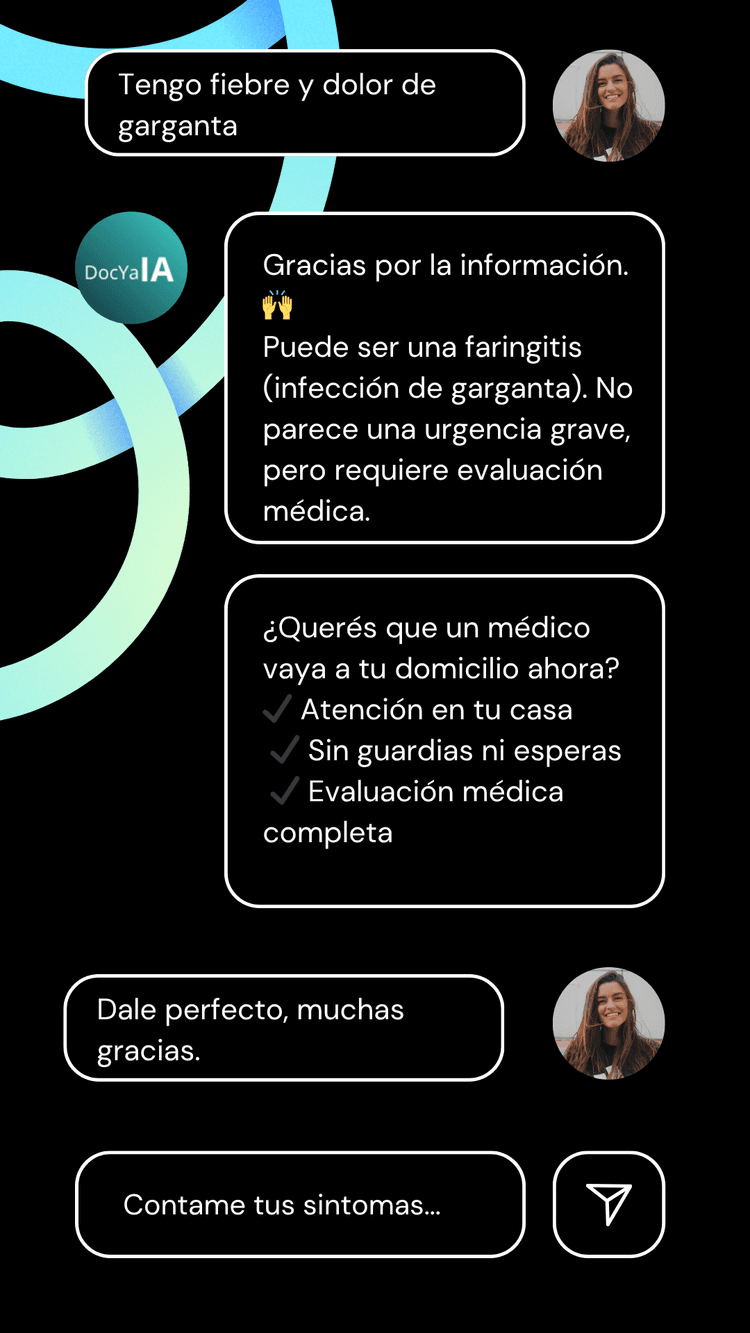
Task: Select the faringitis explanation message bubble
Action: (x=445, y=378)
